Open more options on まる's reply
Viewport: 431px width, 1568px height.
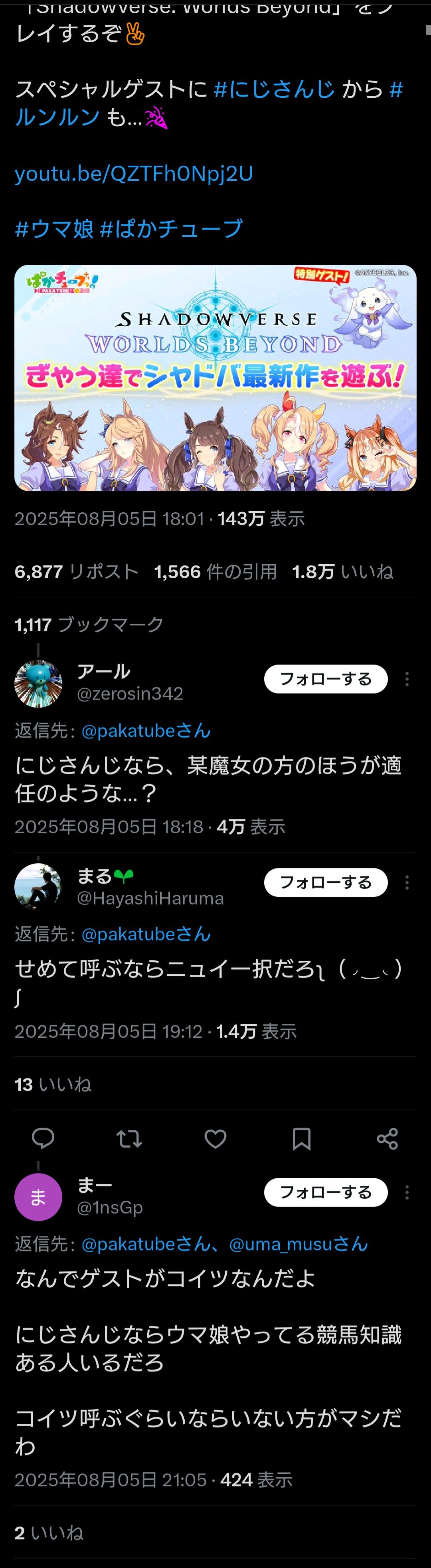pyautogui.click(x=407, y=882)
